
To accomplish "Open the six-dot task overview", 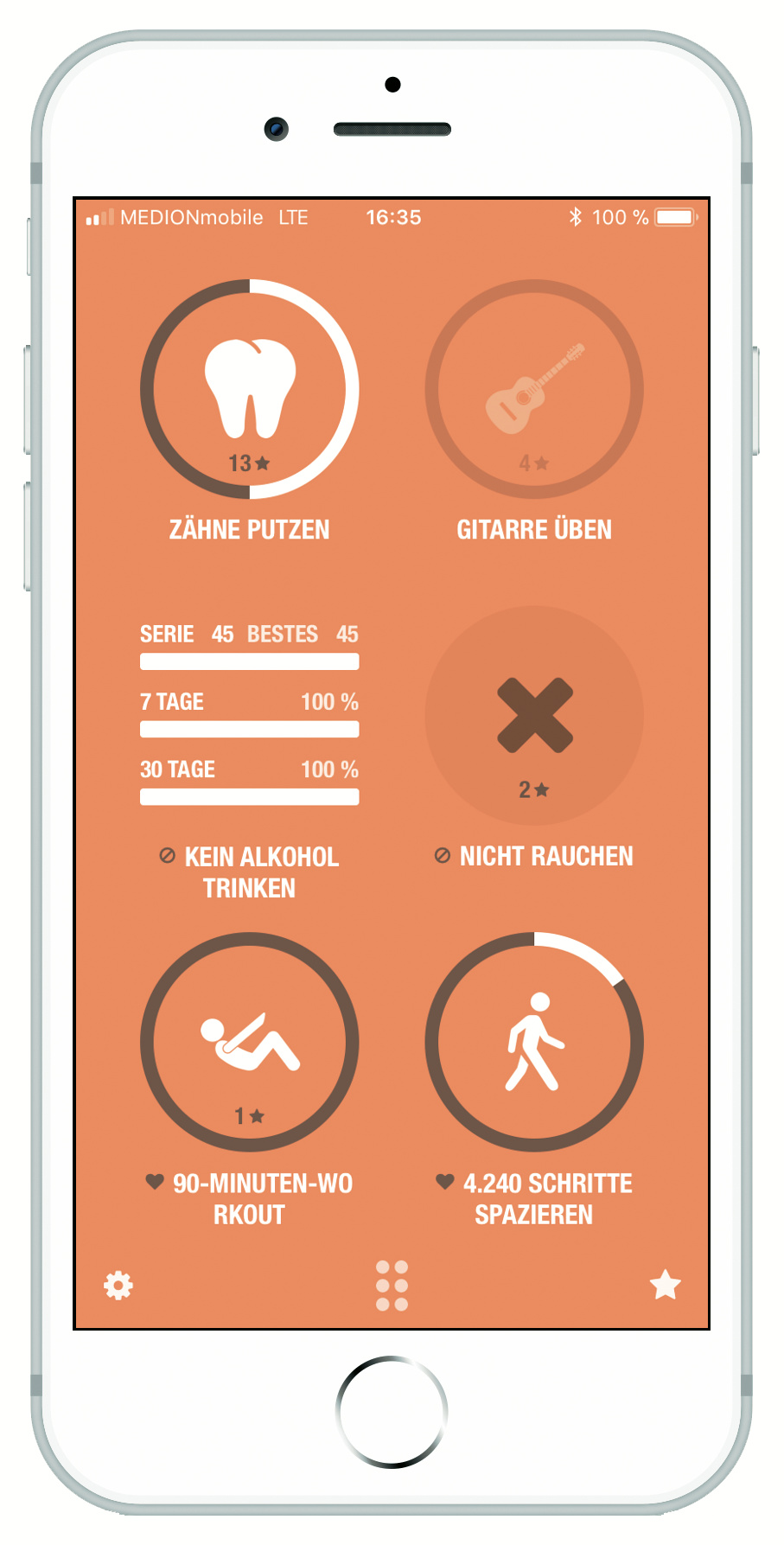I will [392, 1285].
